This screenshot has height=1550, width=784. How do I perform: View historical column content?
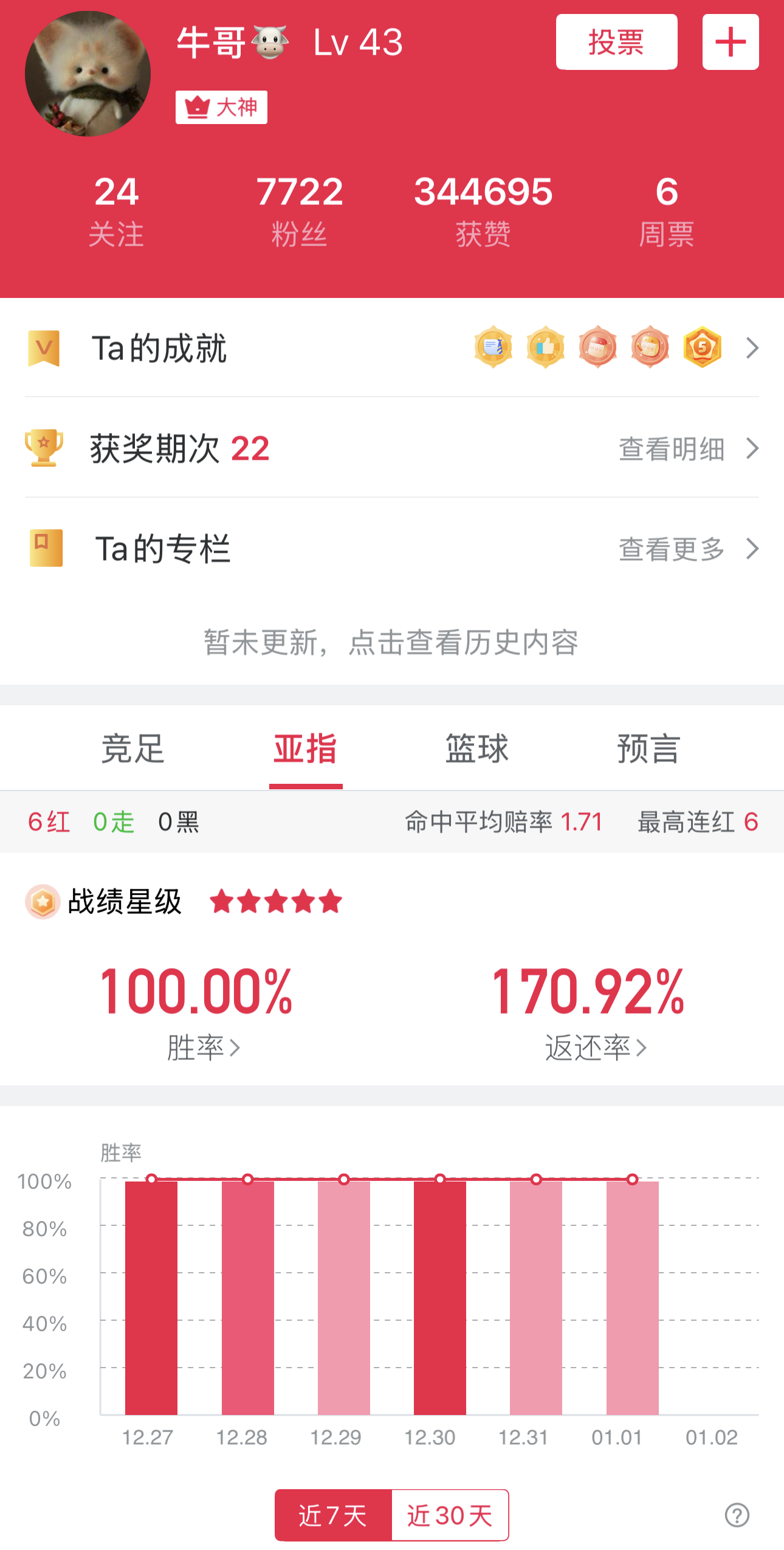(391, 642)
